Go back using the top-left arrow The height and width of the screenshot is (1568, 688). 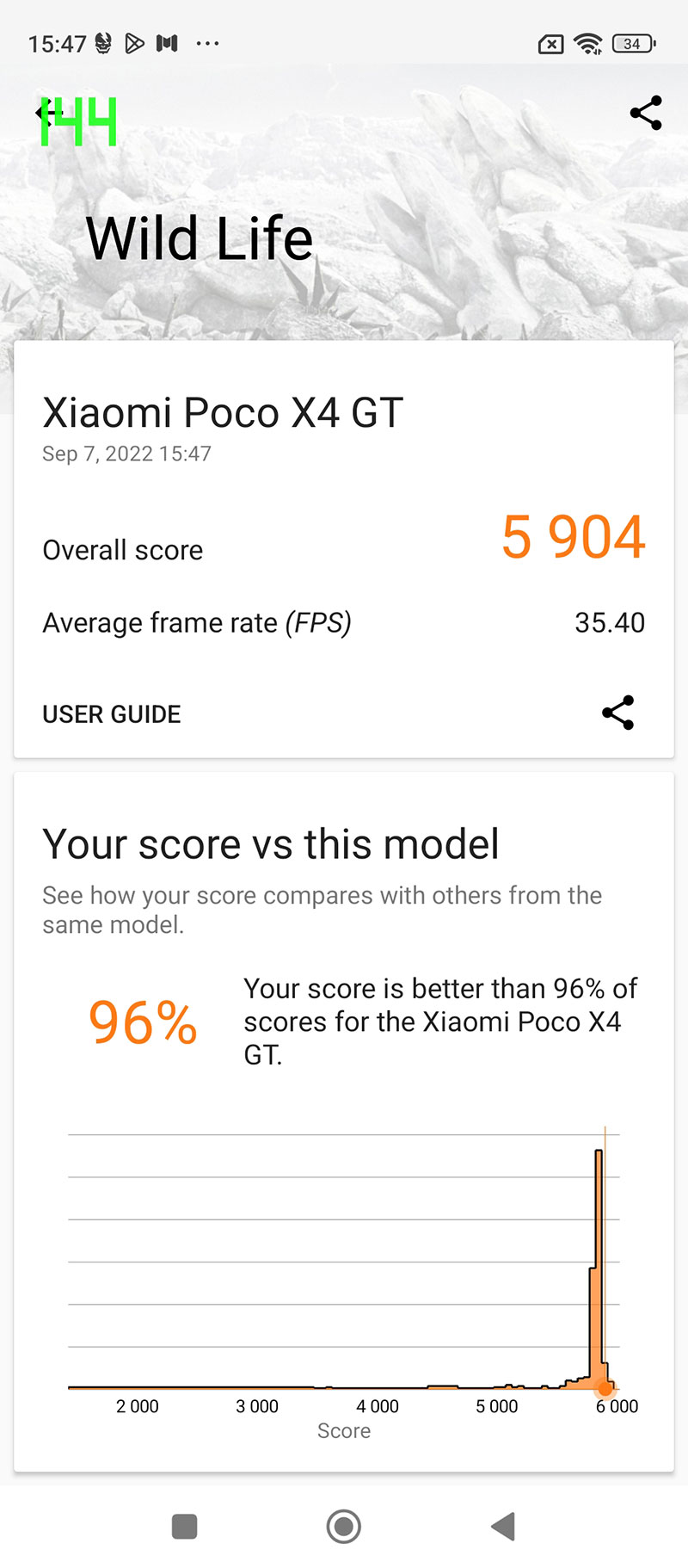46,113
